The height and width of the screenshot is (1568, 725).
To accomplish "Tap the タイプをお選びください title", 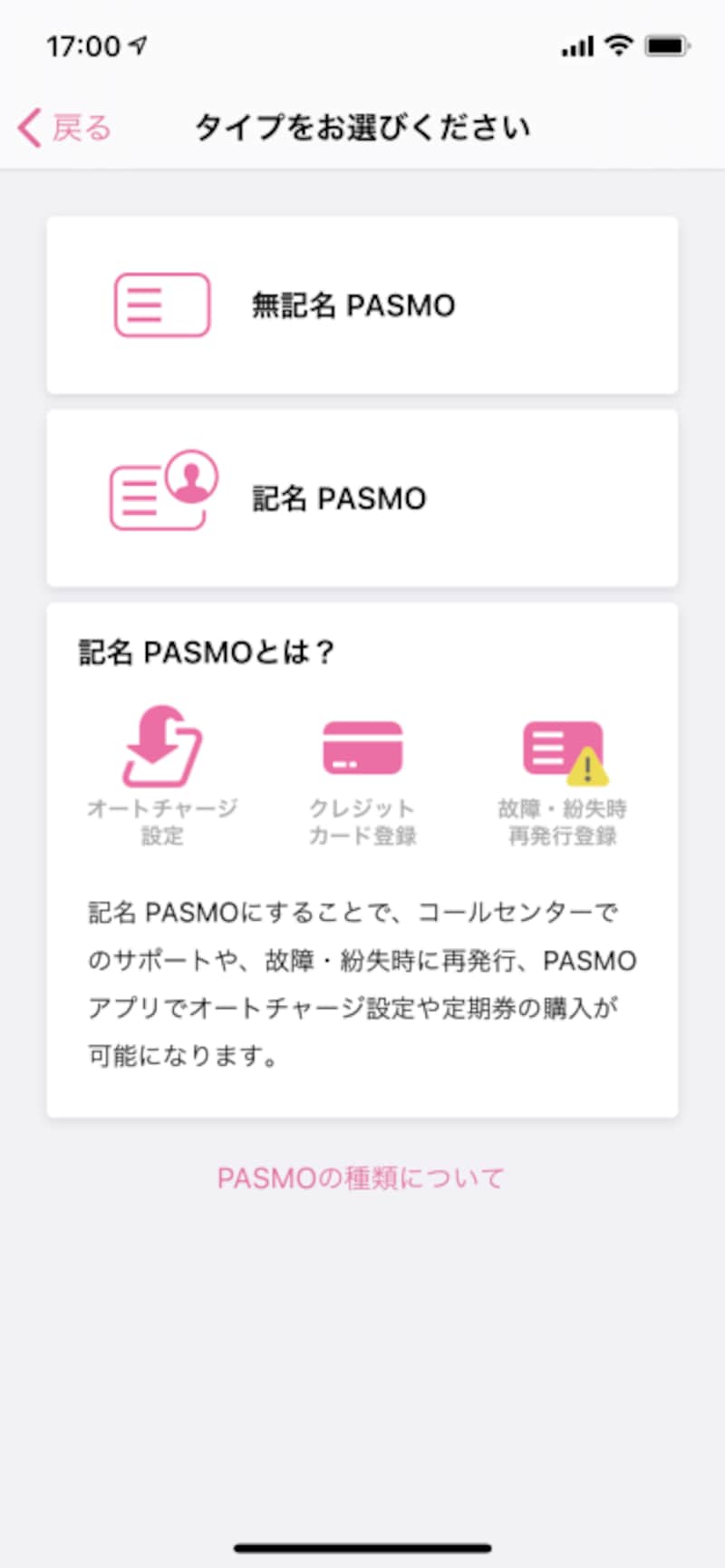I will pos(362,127).
